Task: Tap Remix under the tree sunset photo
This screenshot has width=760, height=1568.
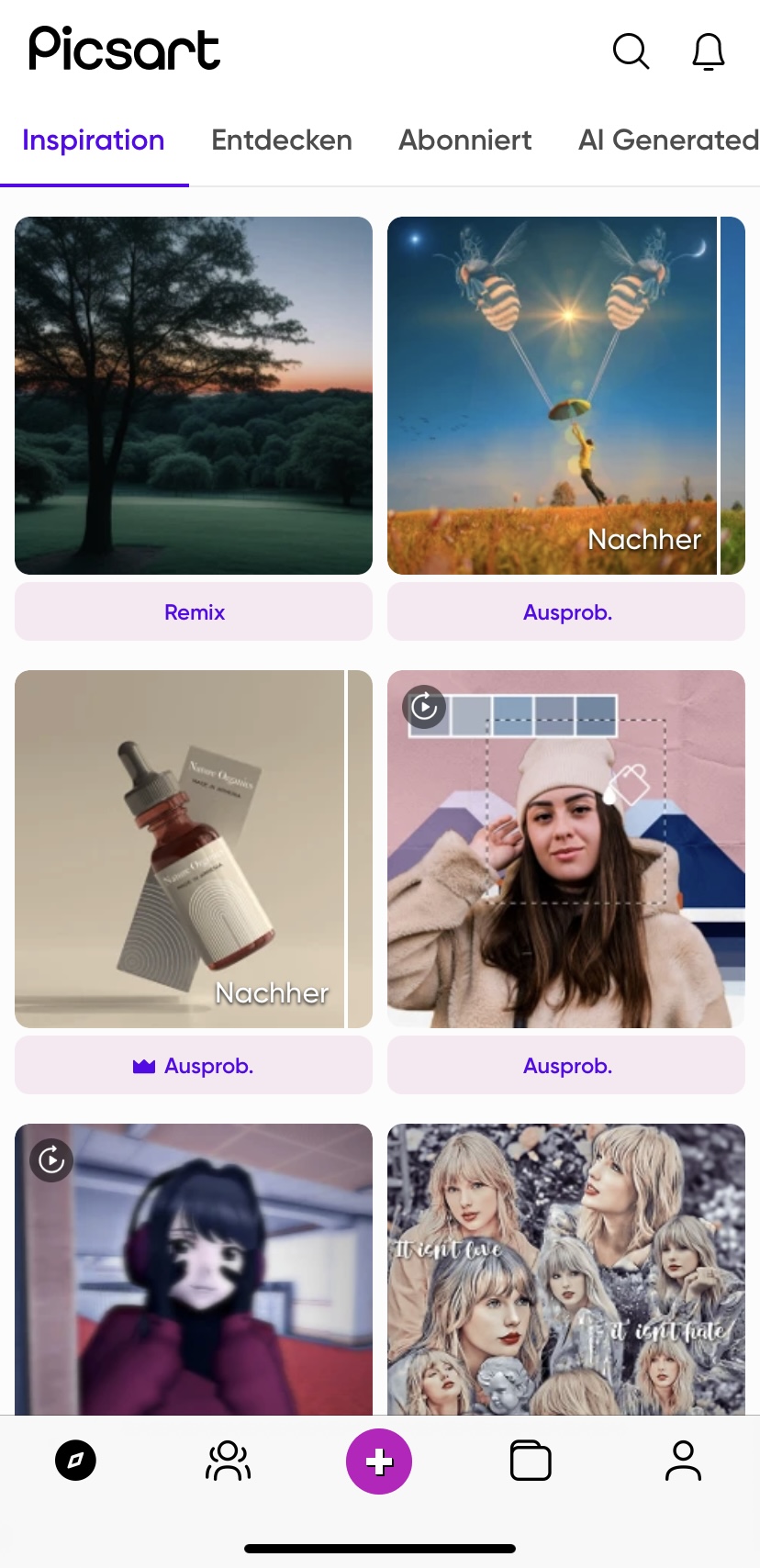Action: [x=194, y=611]
